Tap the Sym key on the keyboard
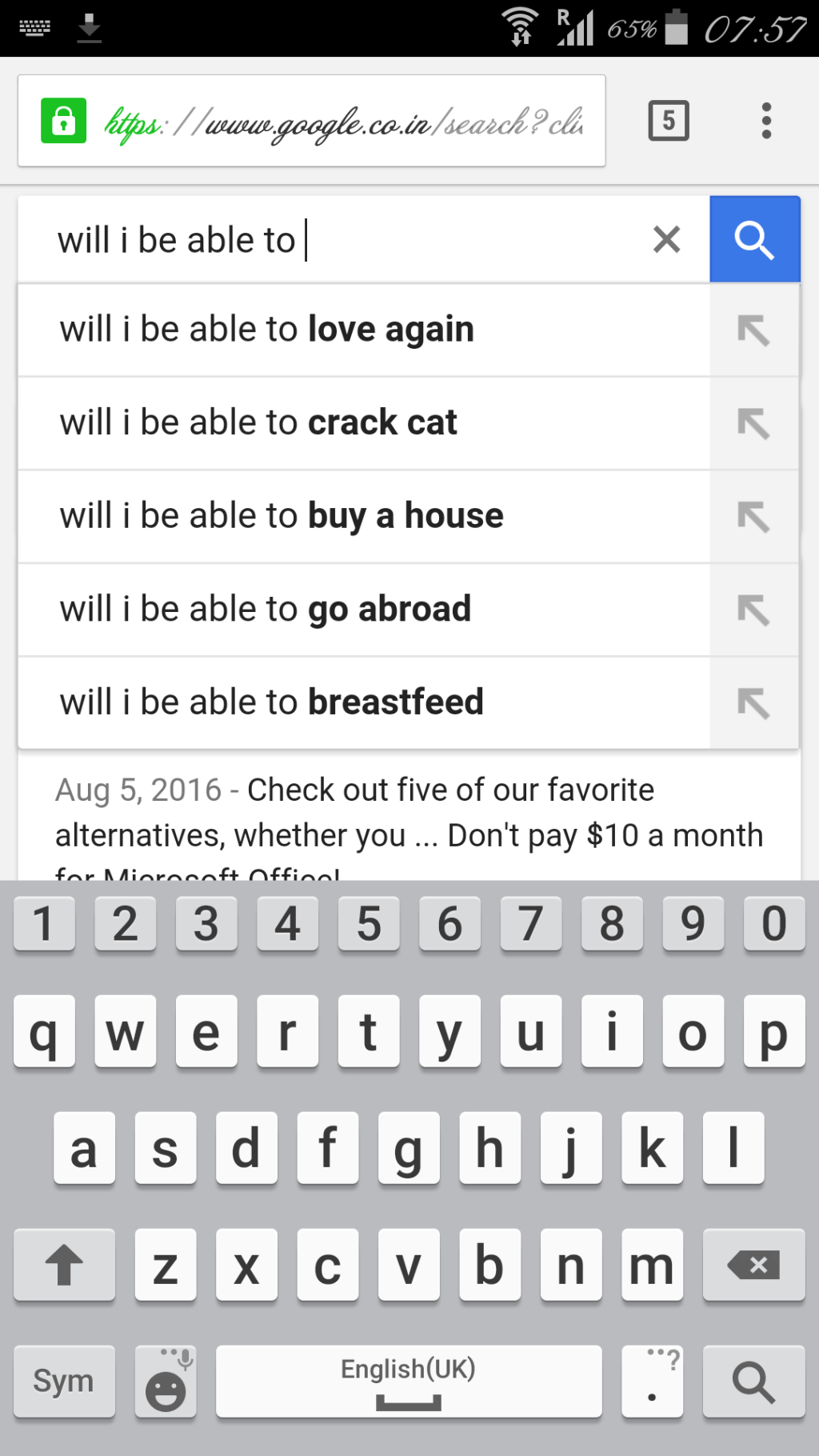The height and width of the screenshot is (1456, 819). coord(64,1382)
